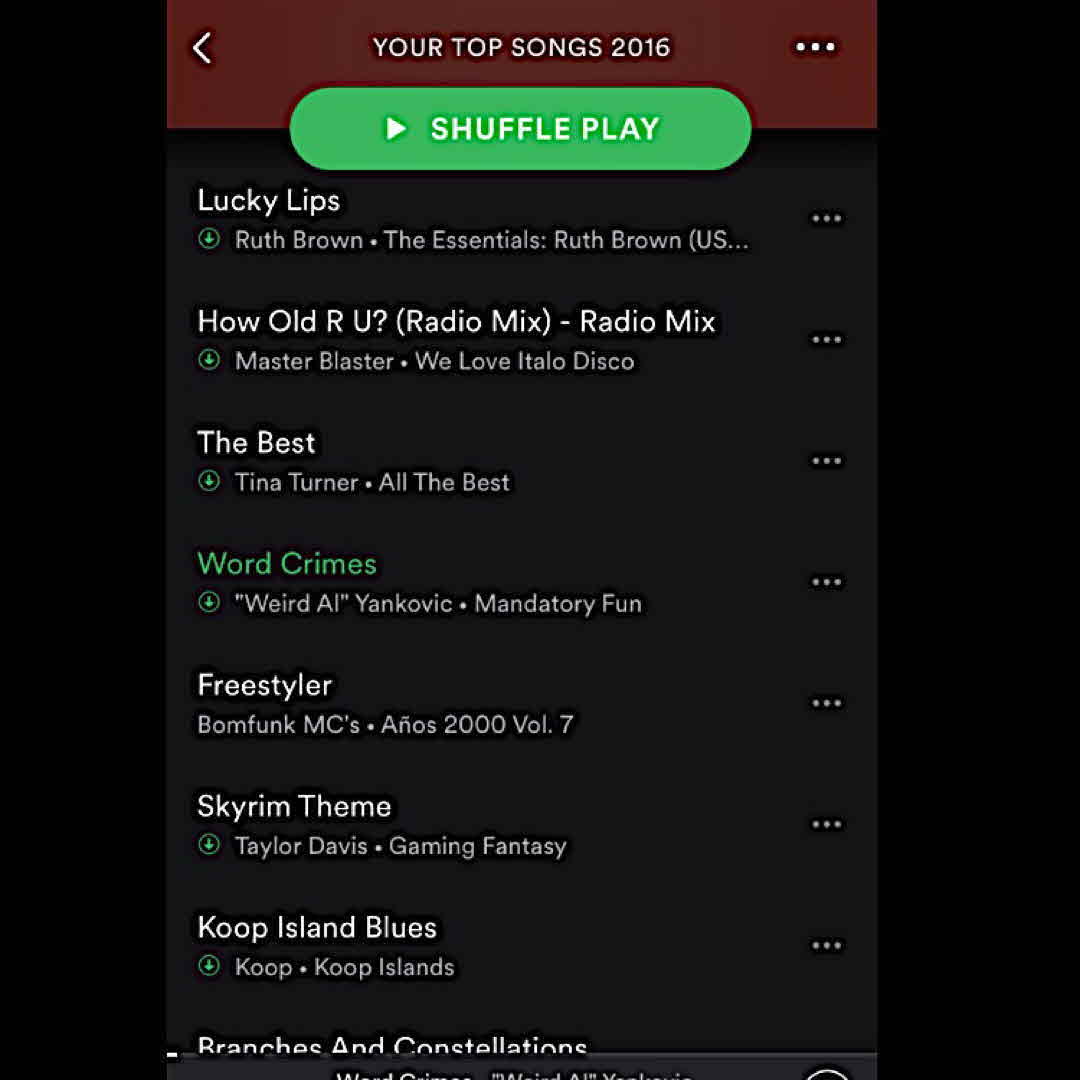Image resolution: width=1080 pixels, height=1080 pixels.
Task: Start Shuffle Play
Action: [520, 129]
